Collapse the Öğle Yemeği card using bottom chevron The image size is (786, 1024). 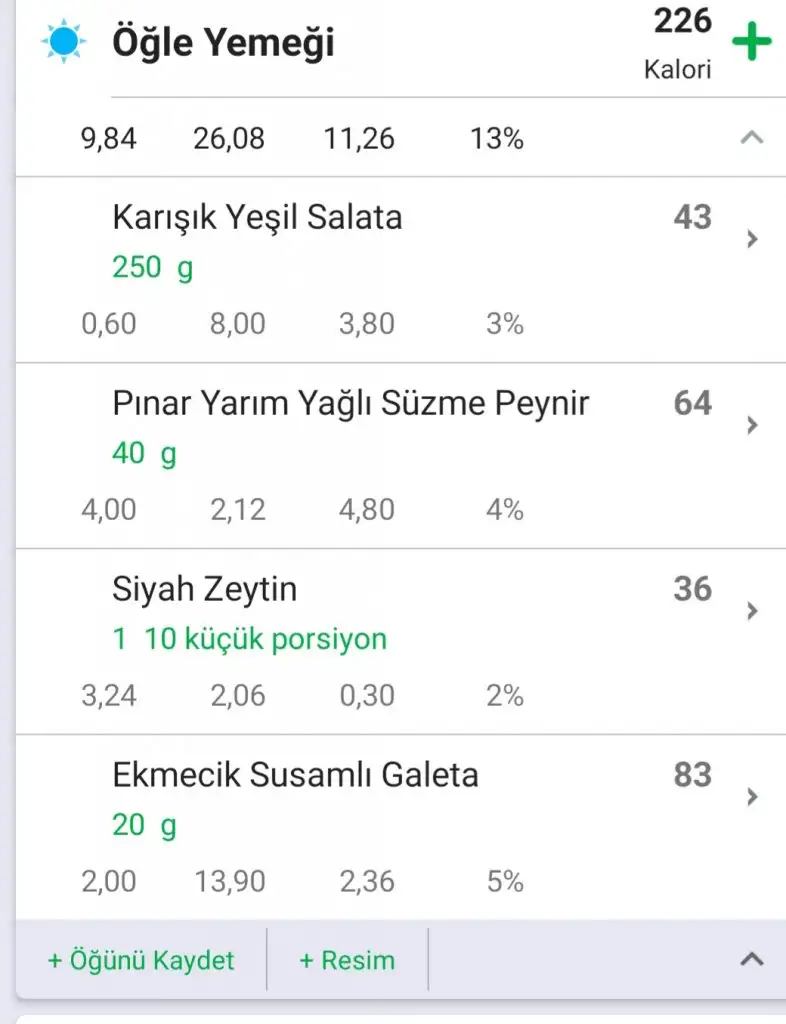tap(751, 960)
